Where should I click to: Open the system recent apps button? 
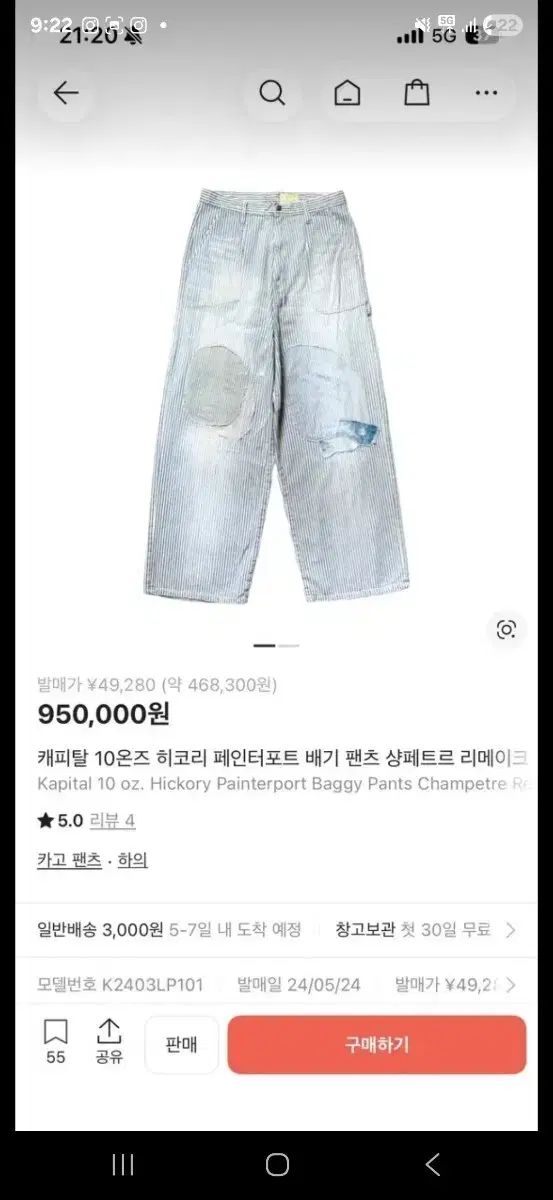(122, 1164)
